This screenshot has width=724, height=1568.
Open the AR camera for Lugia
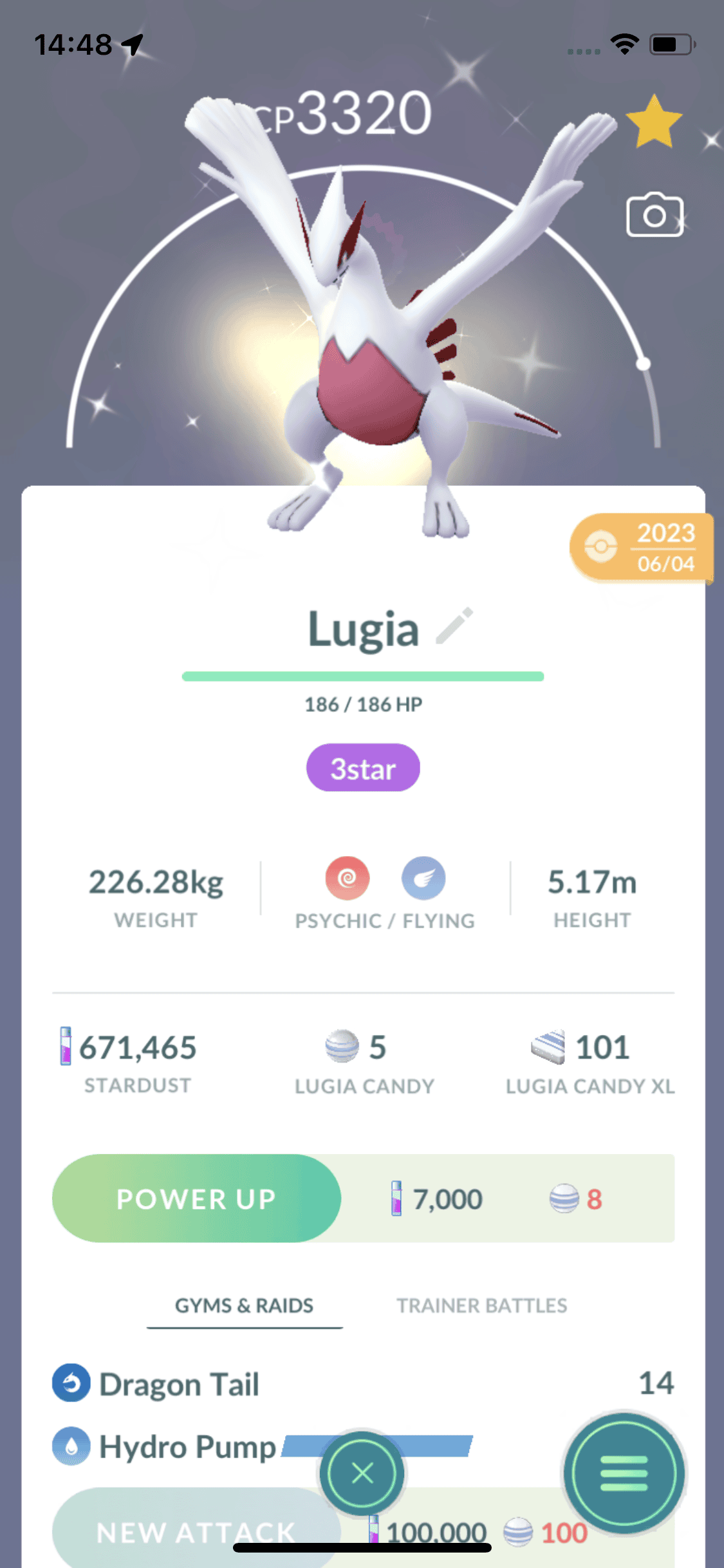tap(654, 215)
